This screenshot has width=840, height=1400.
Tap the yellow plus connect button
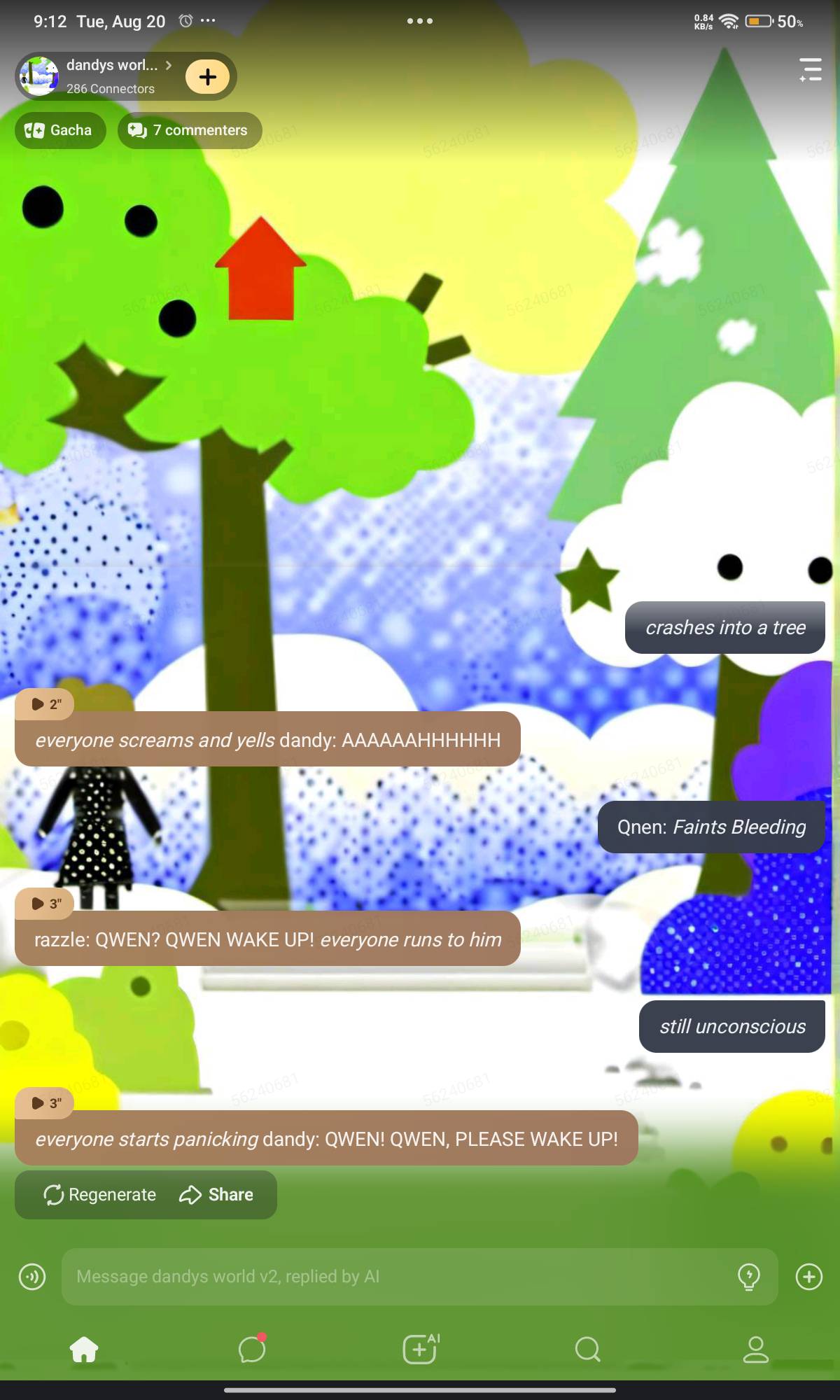(207, 76)
